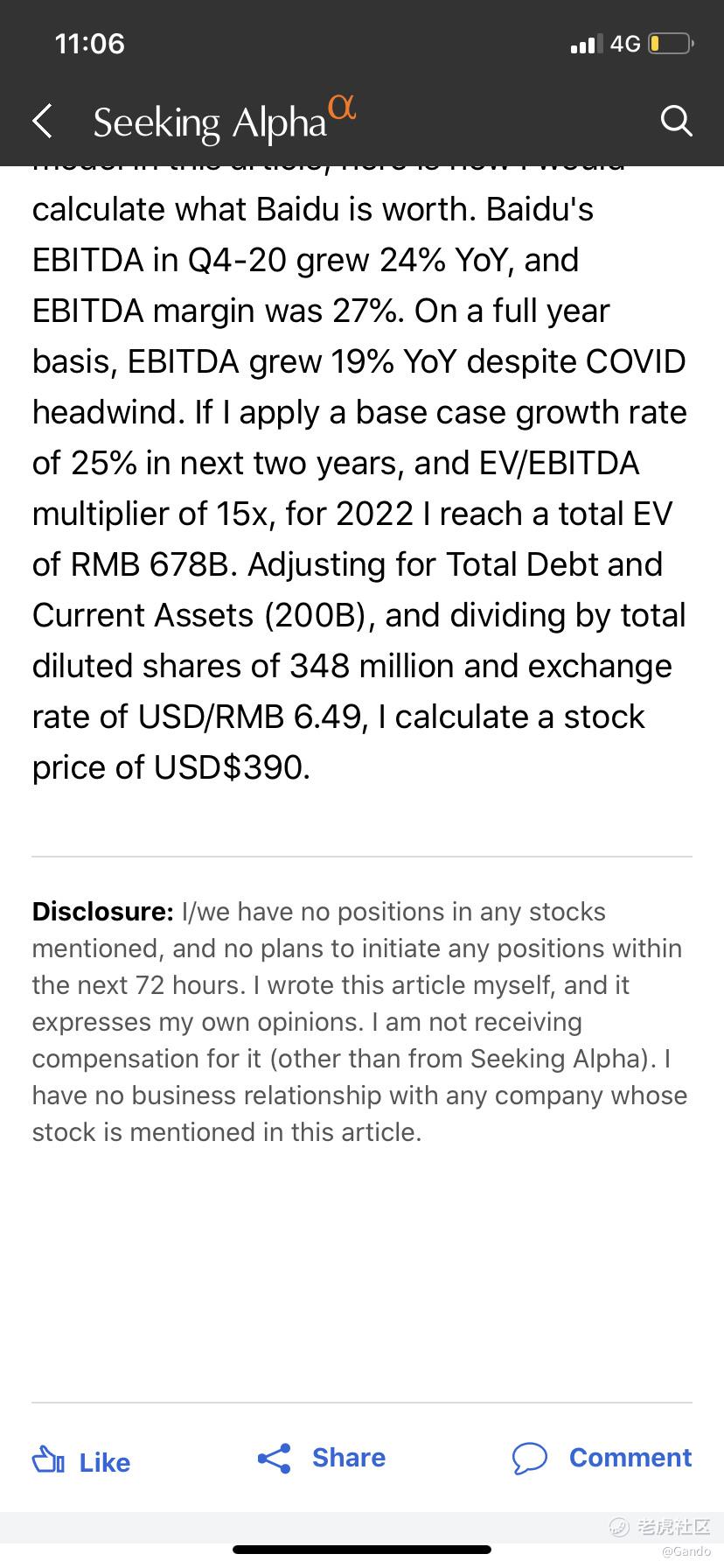The height and width of the screenshot is (1568, 724).
Task: Open the search magnifier icon
Action: pos(676,121)
